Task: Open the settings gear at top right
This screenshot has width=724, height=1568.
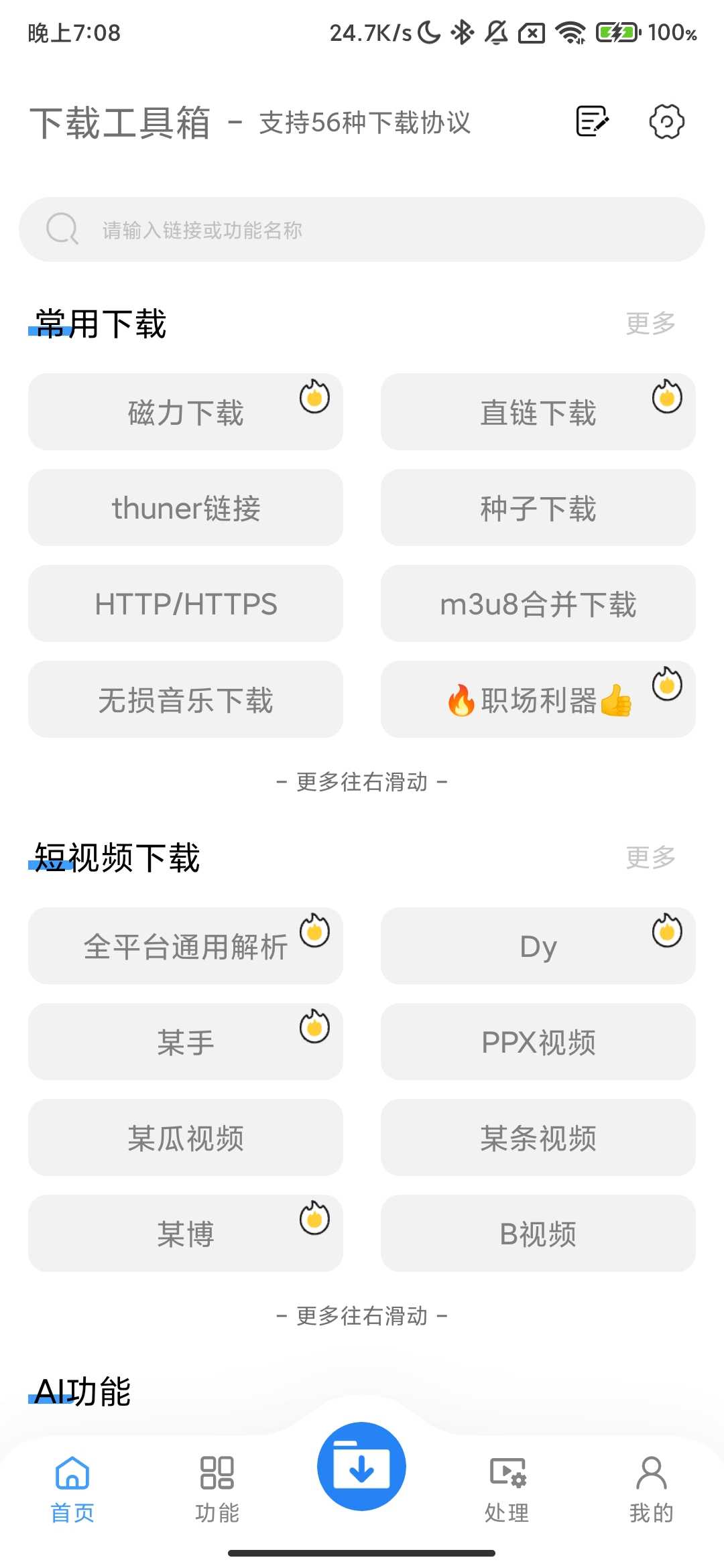Action: [x=666, y=122]
